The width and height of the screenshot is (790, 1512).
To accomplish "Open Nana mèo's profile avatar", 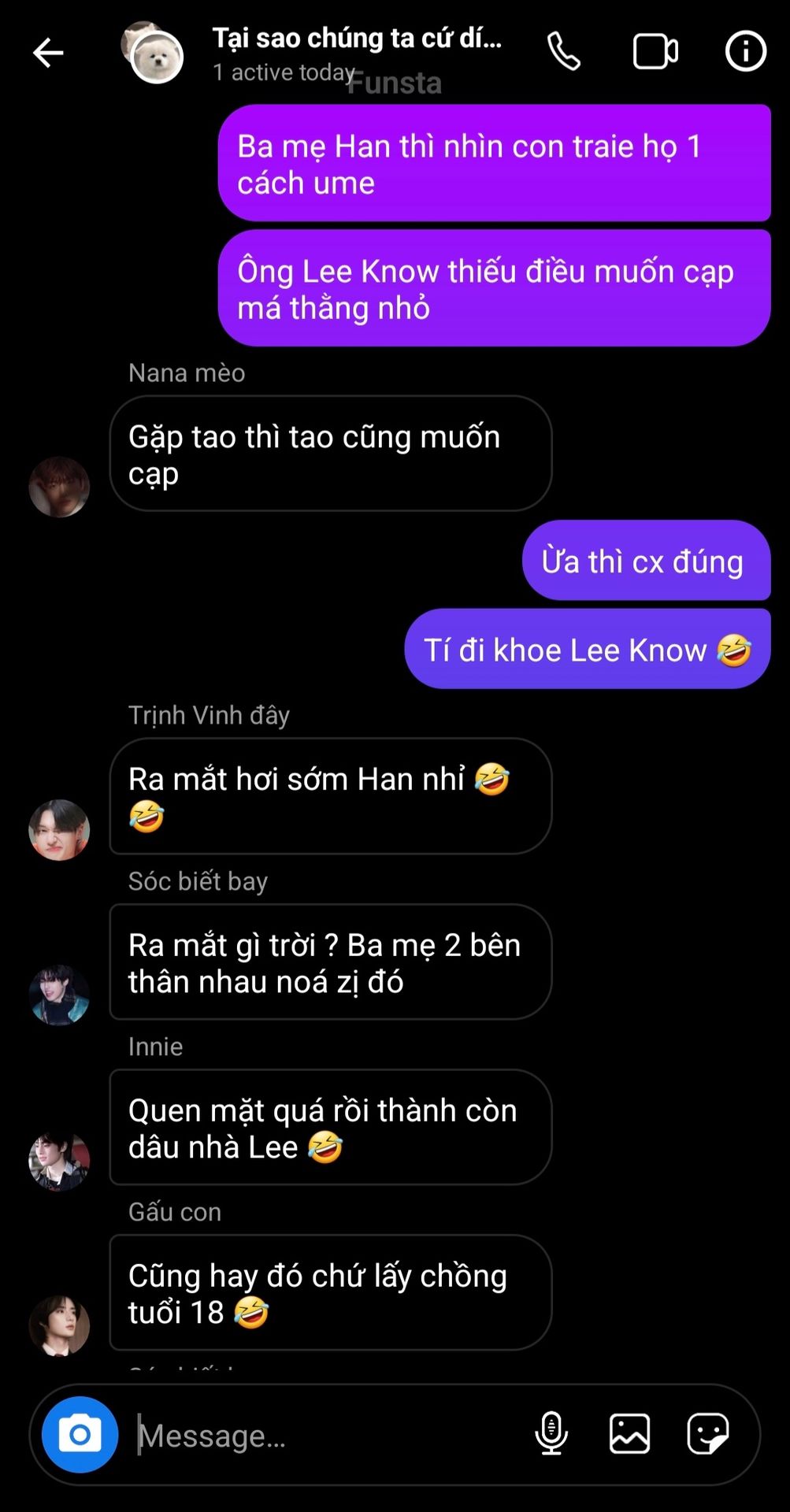I will [x=59, y=487].
